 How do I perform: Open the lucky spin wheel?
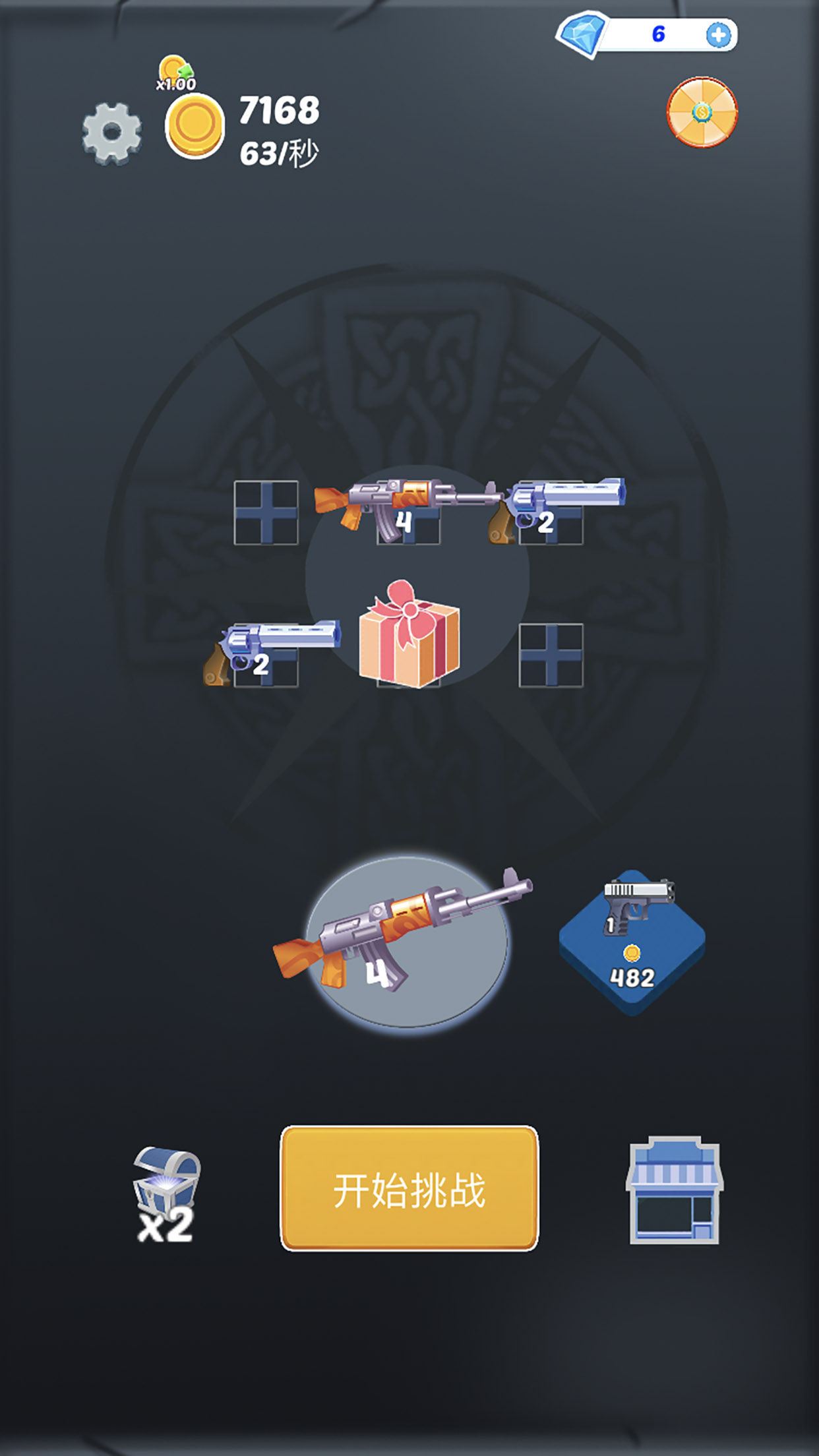point(702,112)
